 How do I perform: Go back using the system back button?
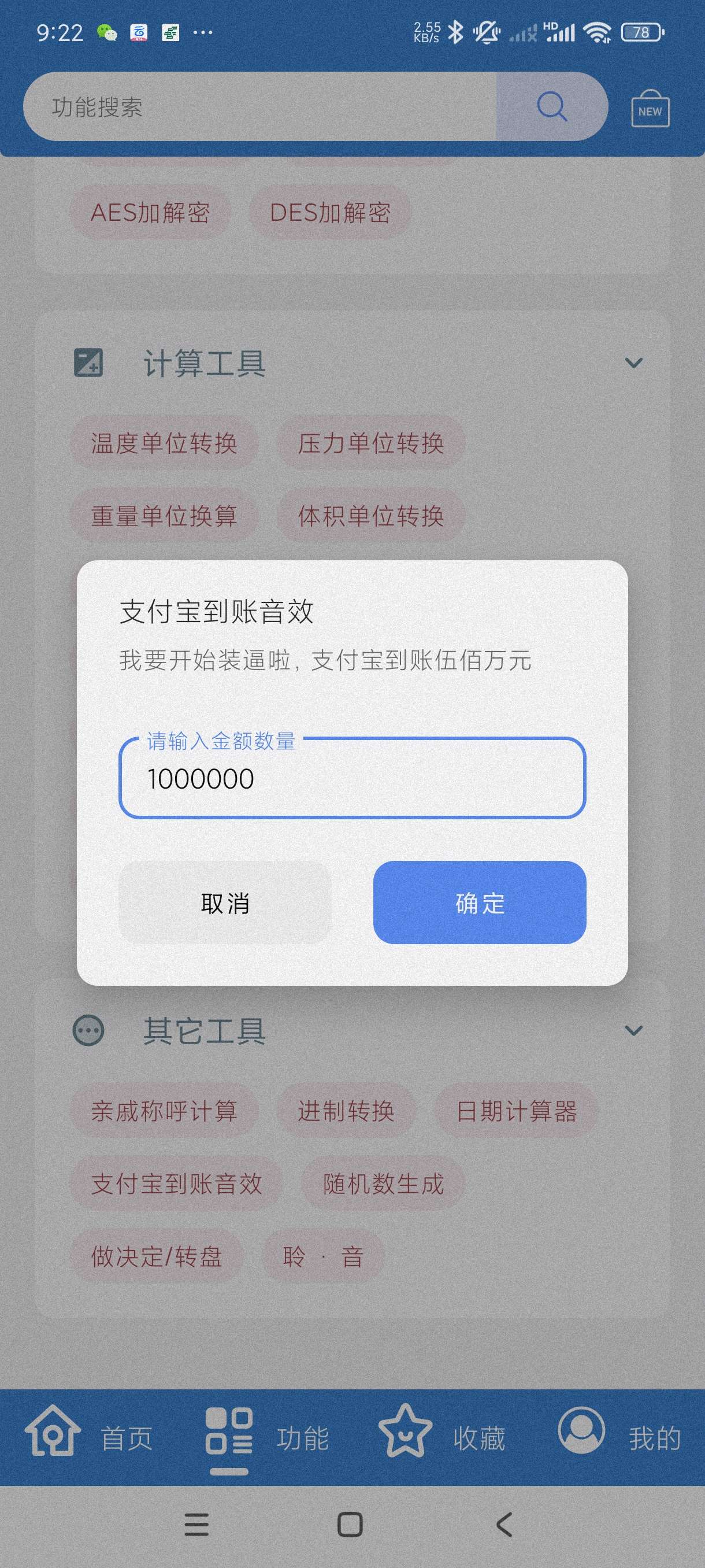pos(504,1524)
